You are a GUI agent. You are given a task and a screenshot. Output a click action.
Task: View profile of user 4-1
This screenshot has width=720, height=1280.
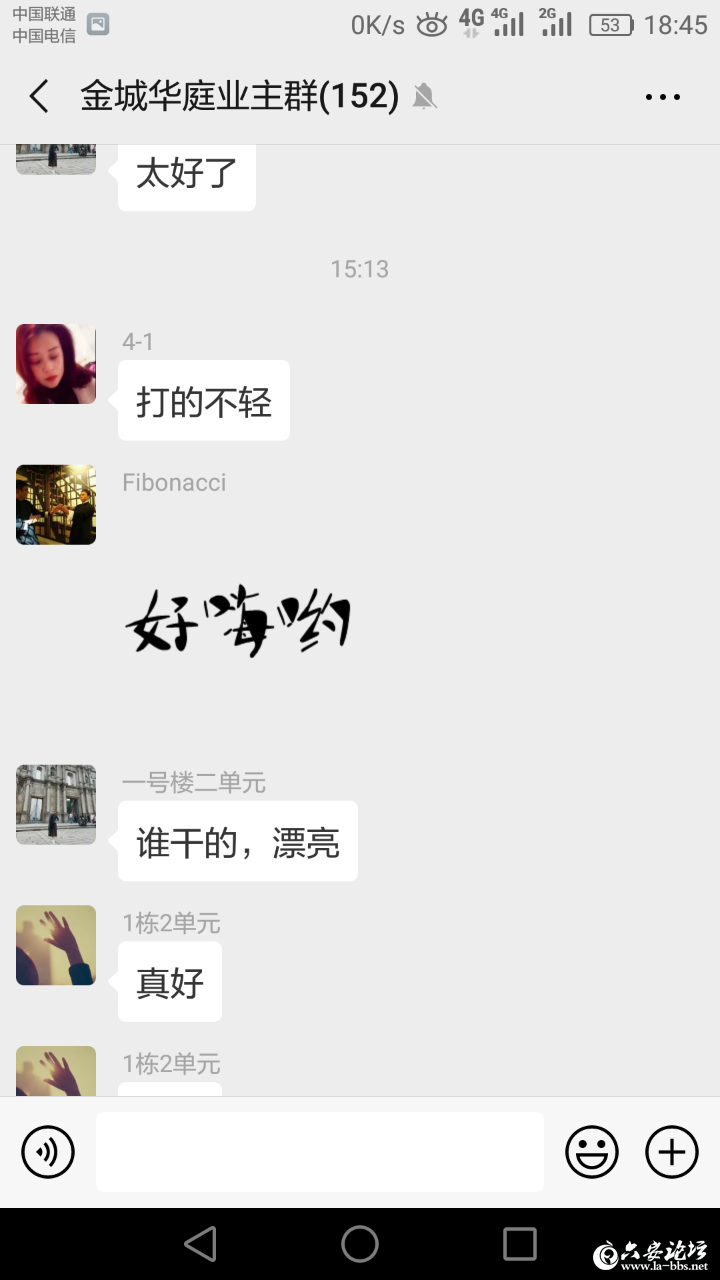coord(56,364)
